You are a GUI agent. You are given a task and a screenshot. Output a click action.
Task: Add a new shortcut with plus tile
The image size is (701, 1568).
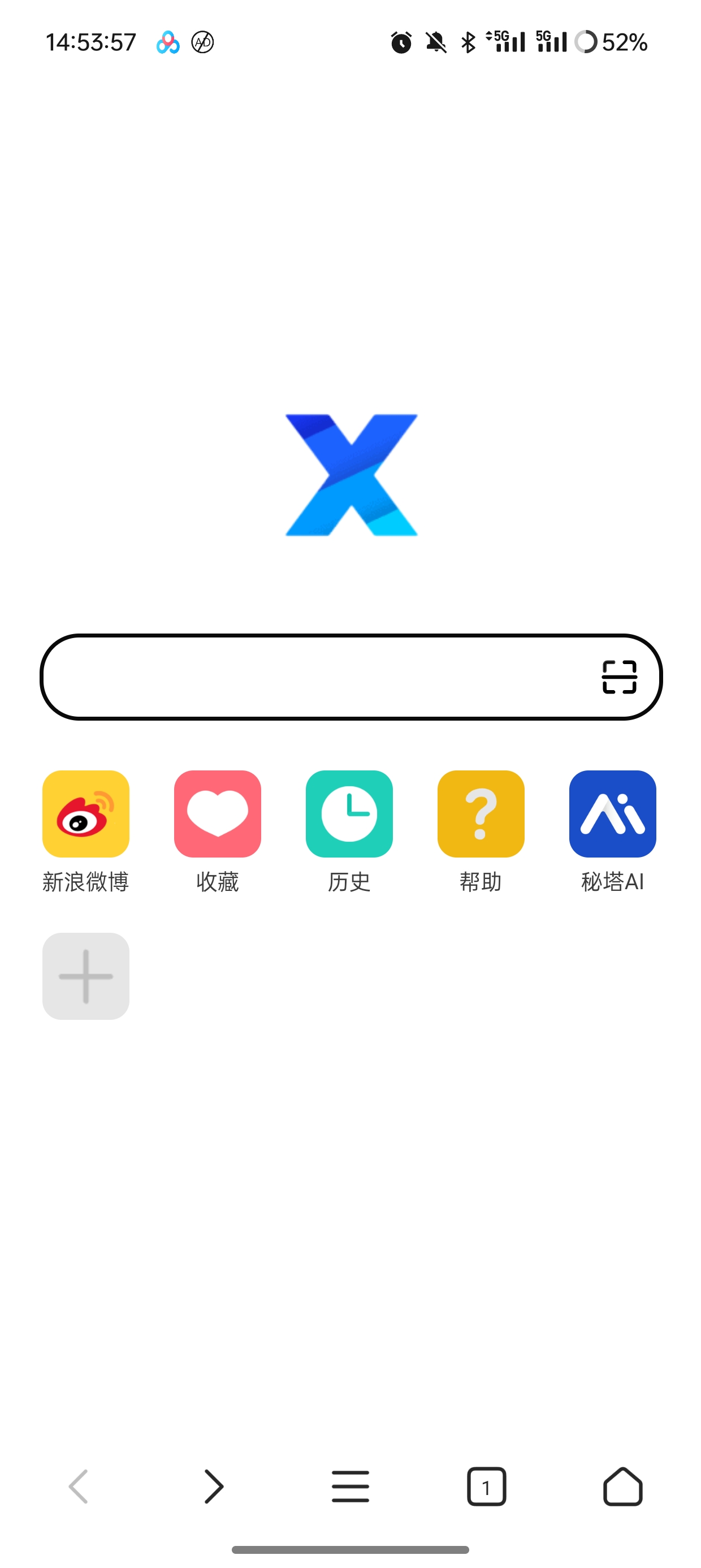point(86,976)
